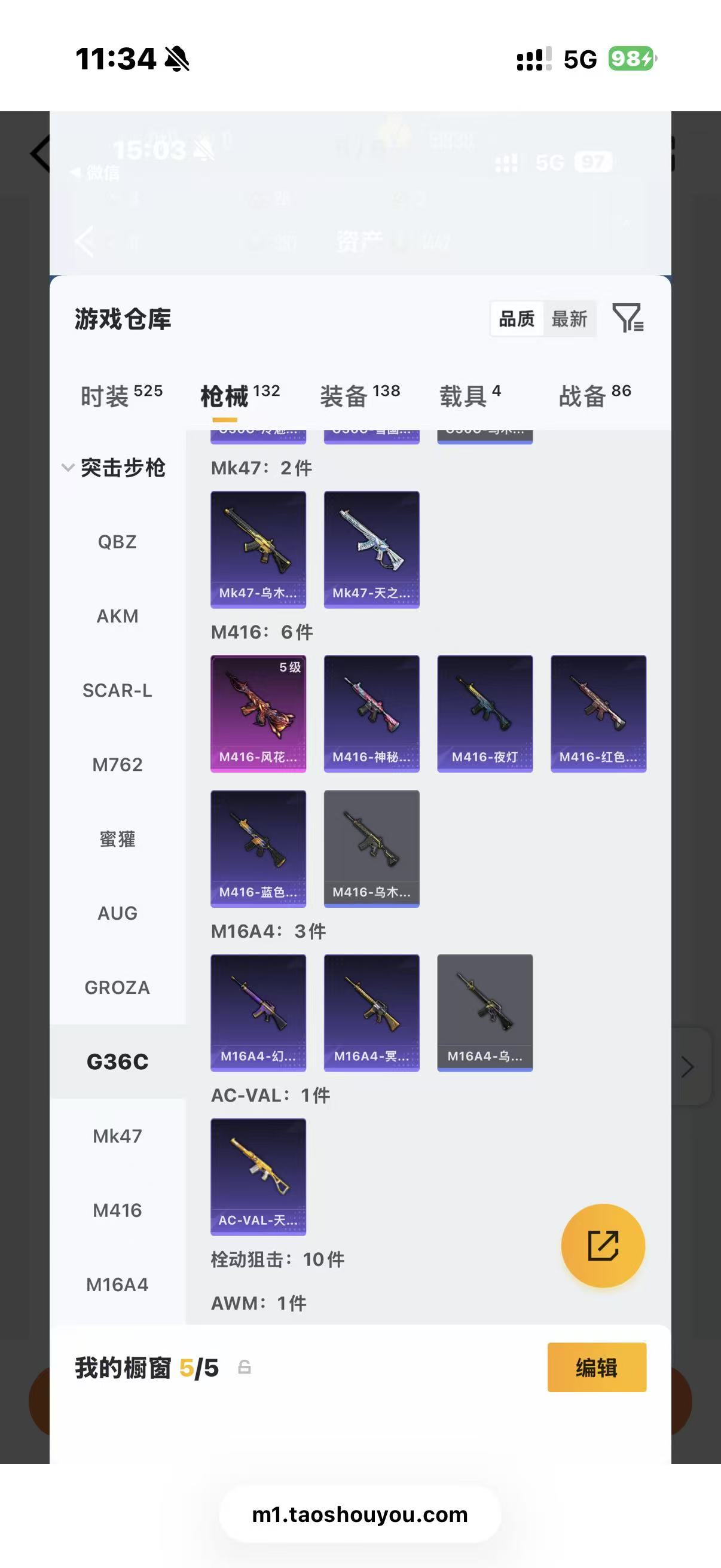Screen dimensions: 721x1568
Task: Switch to the 时装 tab
Action: (x=121, y=396)
